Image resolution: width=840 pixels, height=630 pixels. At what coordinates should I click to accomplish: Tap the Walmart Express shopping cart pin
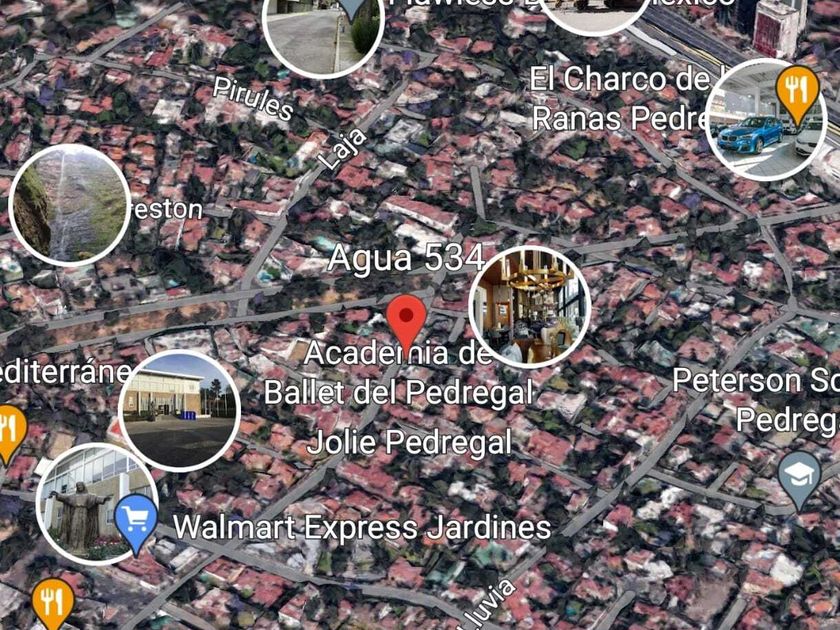point(135,521)
